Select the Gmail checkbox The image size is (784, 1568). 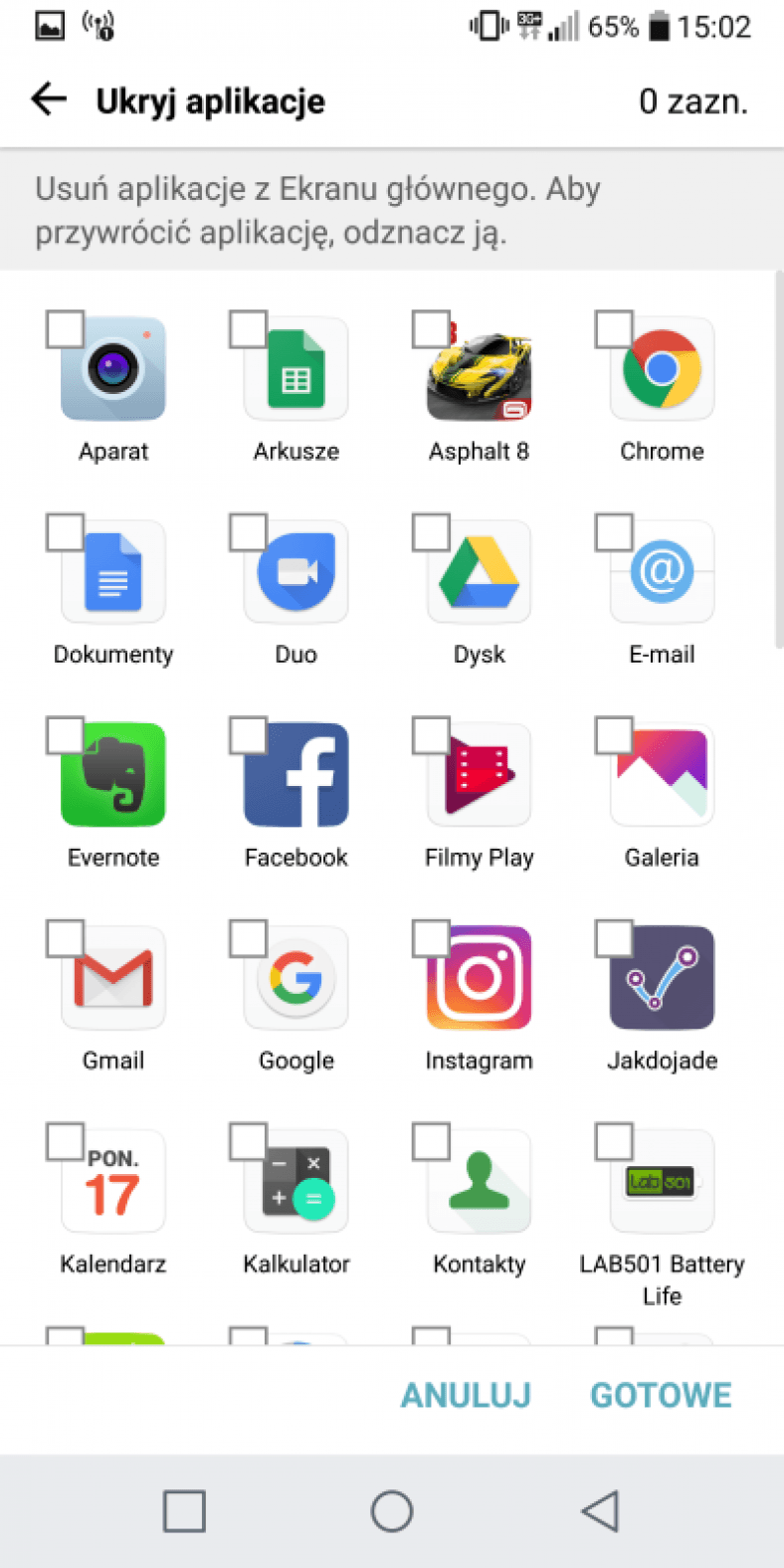click(65, 938)
